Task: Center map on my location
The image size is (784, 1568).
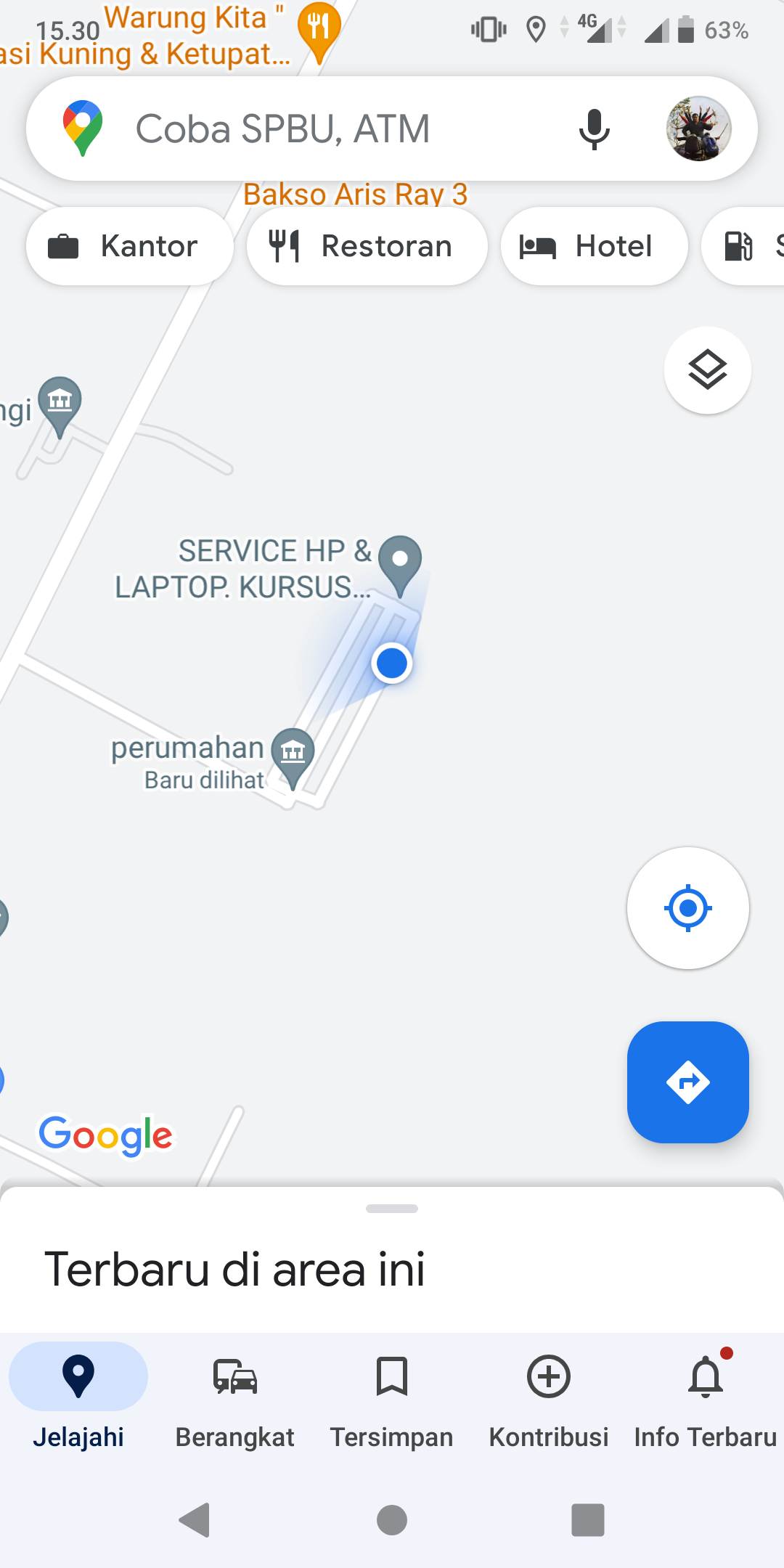Action: coord(687,907)
